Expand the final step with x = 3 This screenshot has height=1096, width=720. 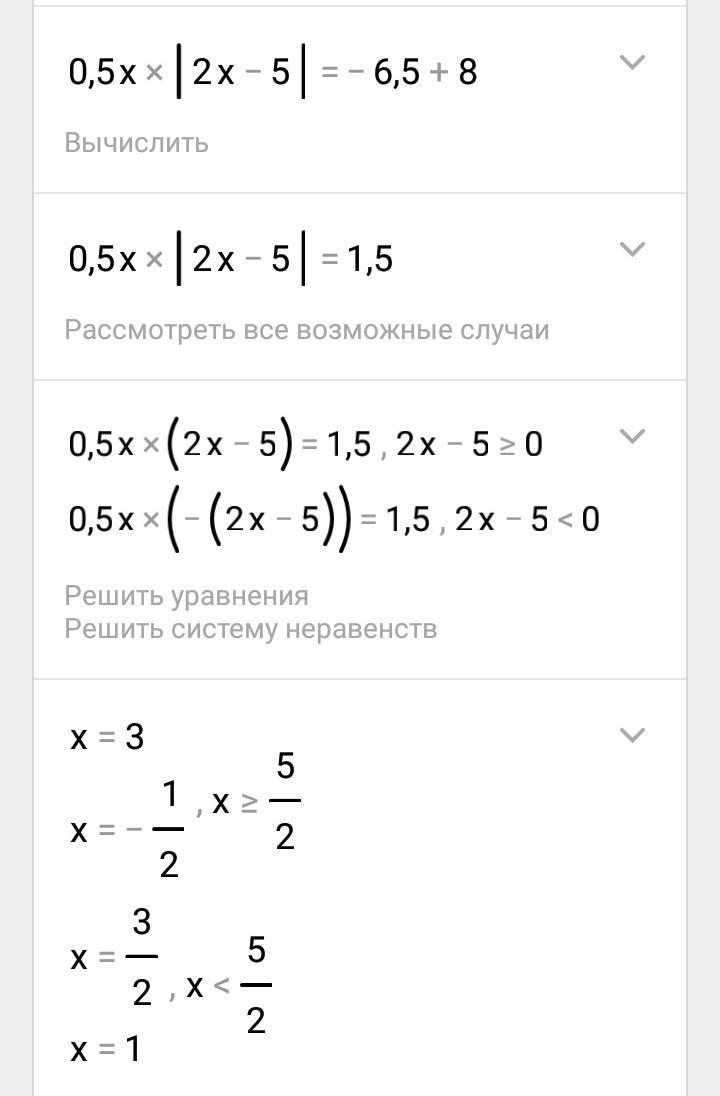click(631, 736)
